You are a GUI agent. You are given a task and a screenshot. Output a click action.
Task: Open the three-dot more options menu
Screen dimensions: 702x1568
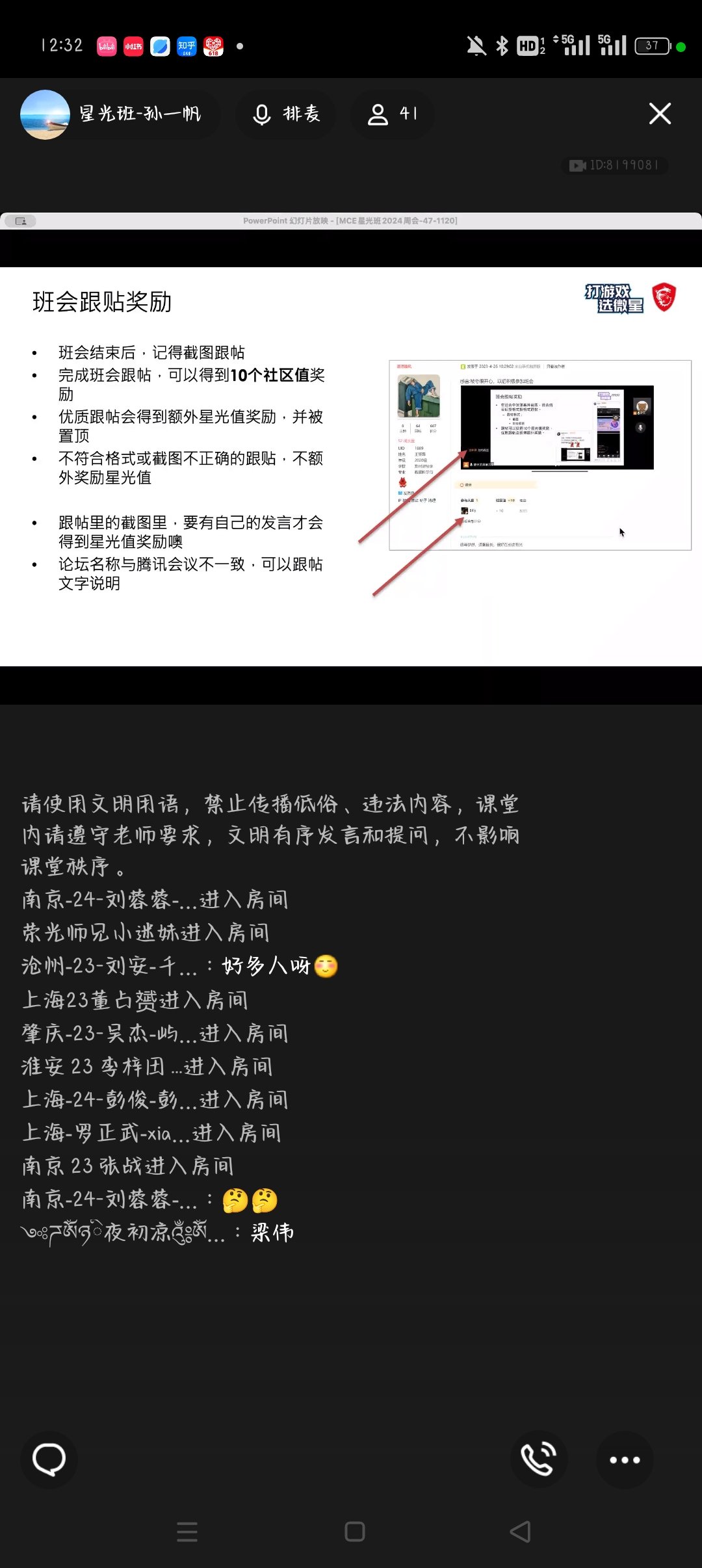624,1459
